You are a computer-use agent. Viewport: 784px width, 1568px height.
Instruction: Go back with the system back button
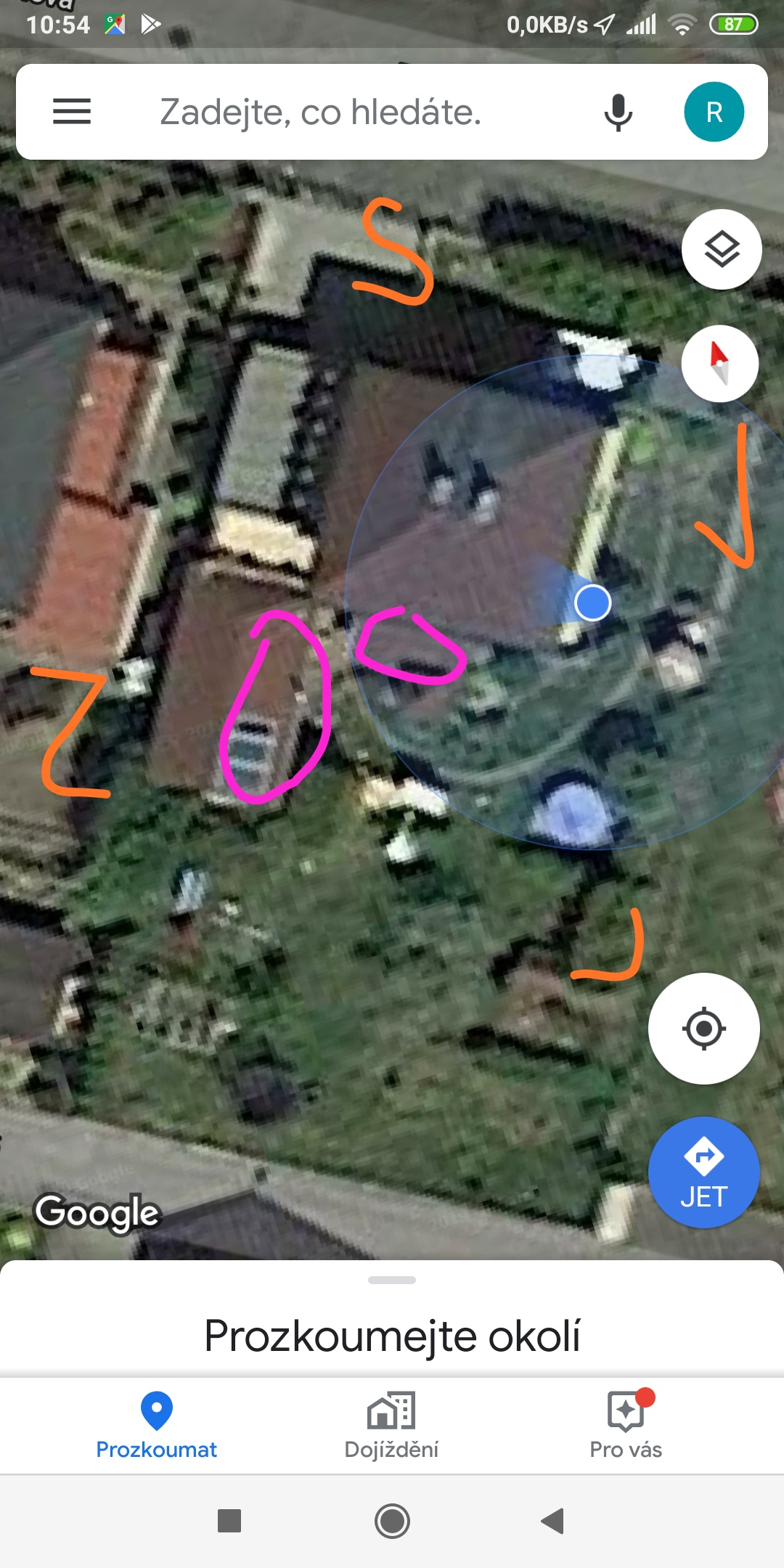tap(552, 1521)
